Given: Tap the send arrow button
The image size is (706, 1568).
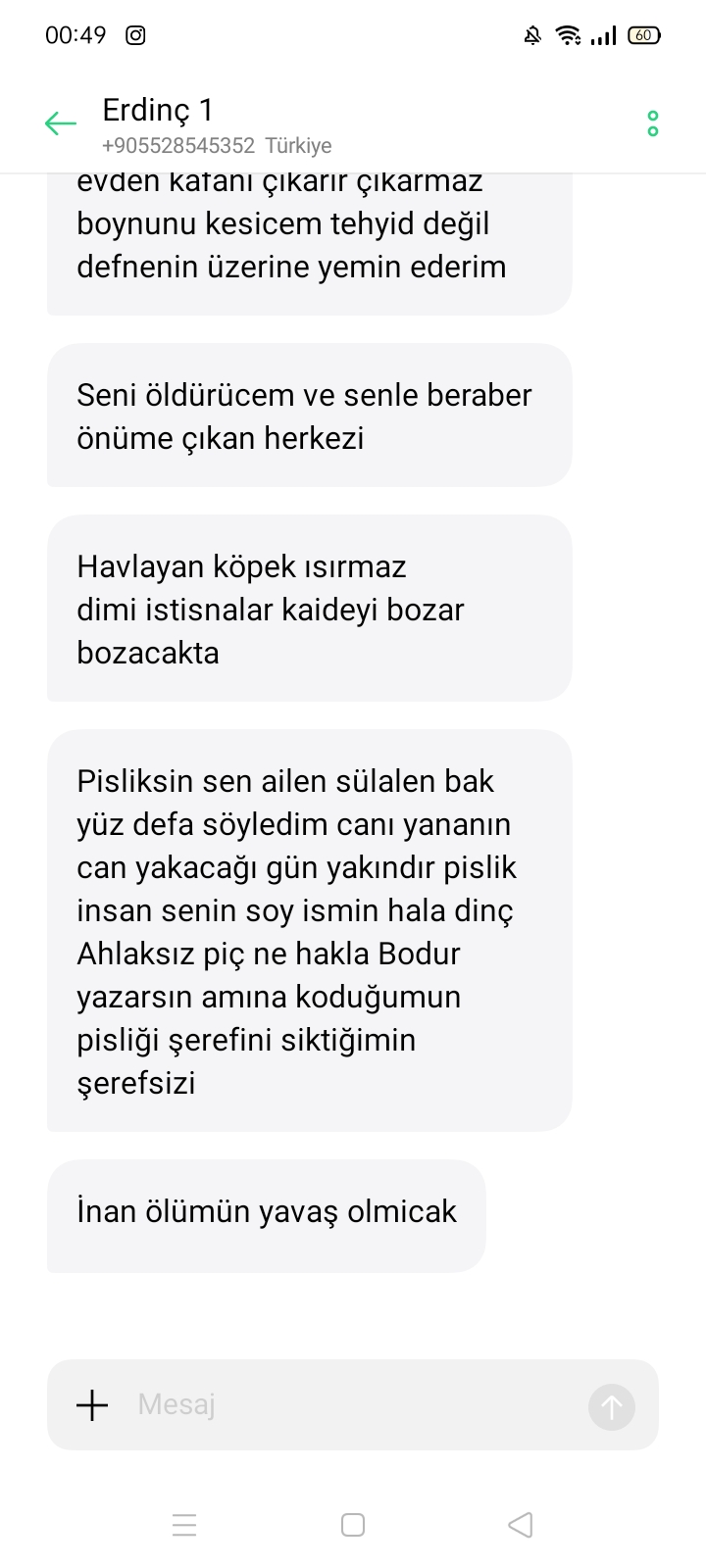Looking at the screenshot, I should [612, 1406].
